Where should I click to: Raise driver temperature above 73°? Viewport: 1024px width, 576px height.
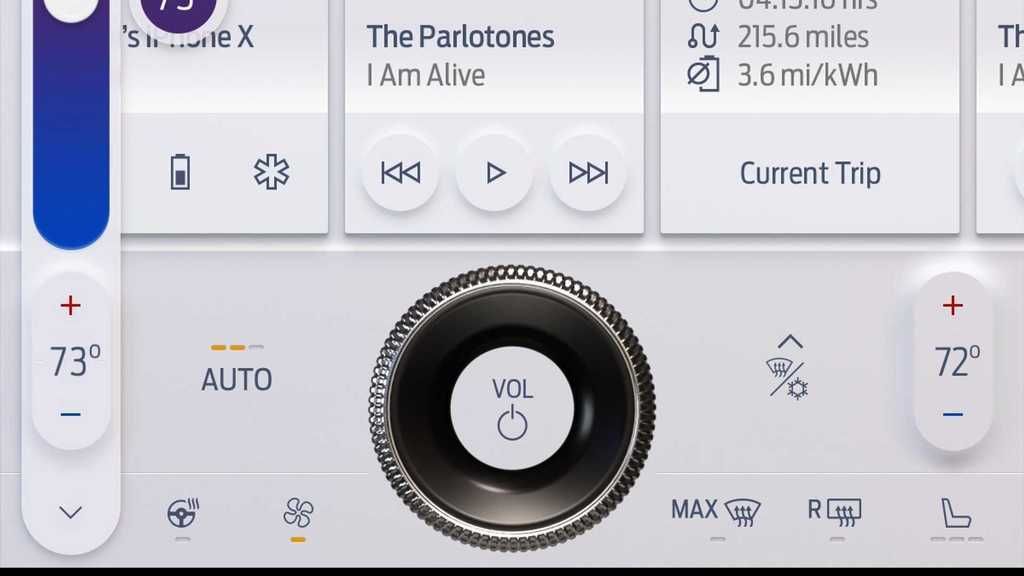click(x=70, y=306)
